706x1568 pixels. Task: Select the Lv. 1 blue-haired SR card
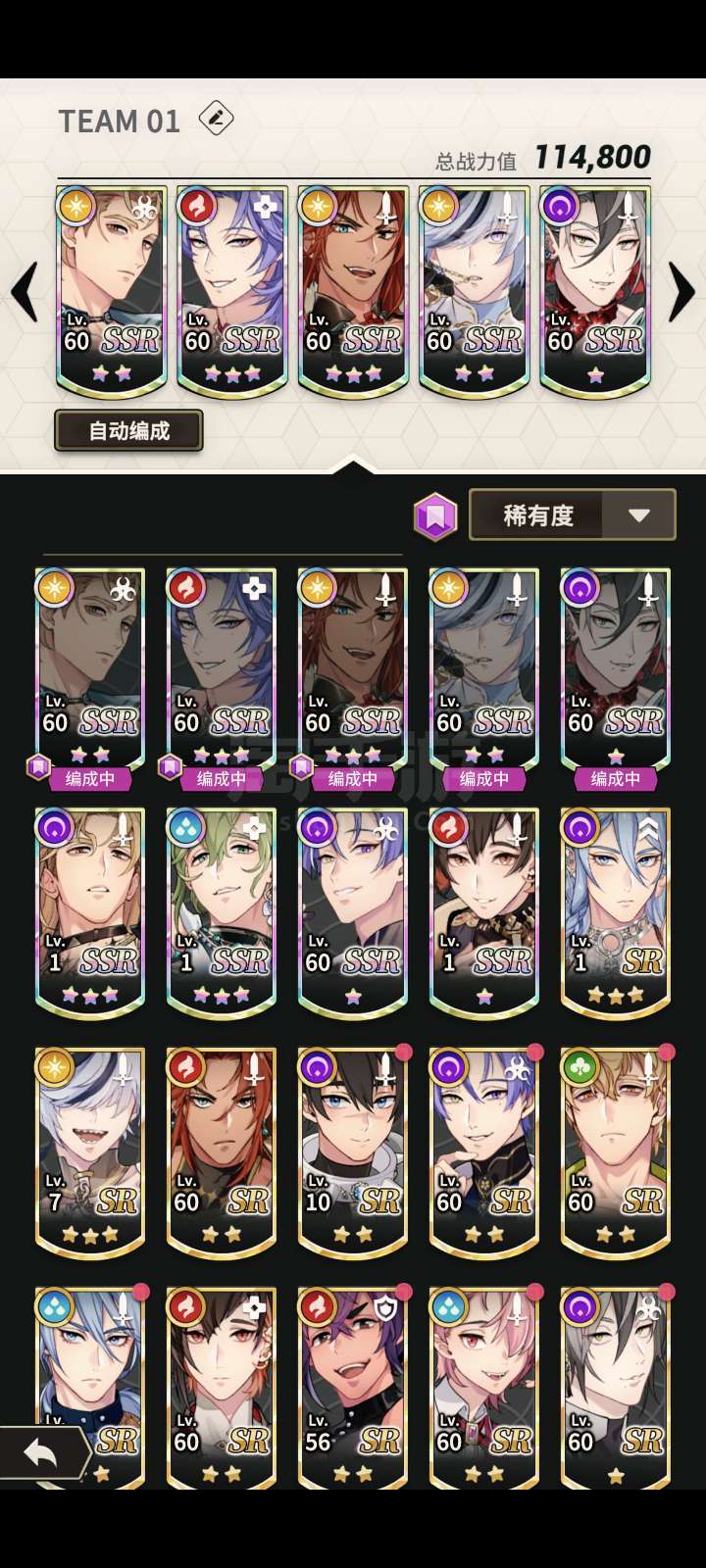point(616,913)
